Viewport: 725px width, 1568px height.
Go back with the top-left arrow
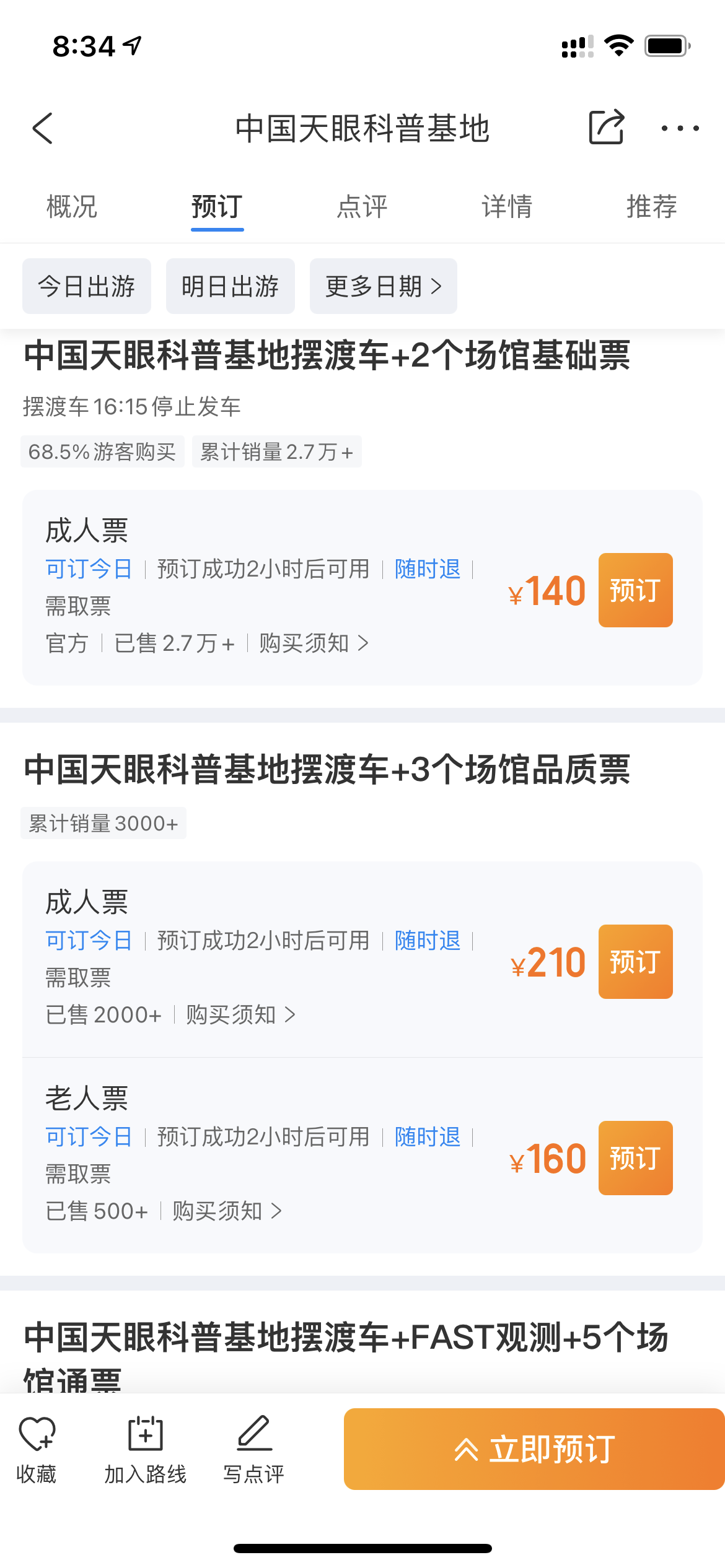[x=43, y=128]
